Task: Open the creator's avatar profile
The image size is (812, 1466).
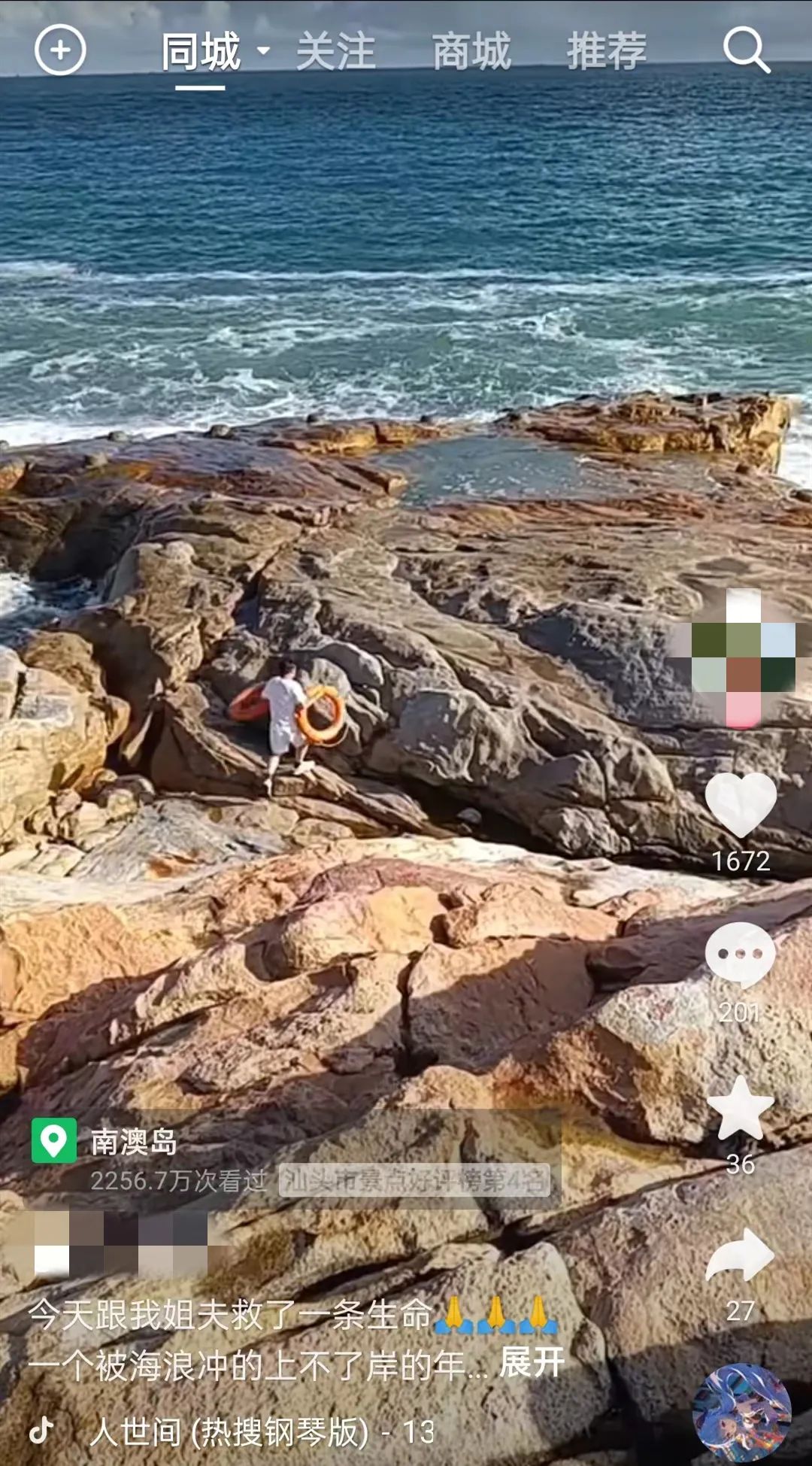Action: click(x=743, y=657)
